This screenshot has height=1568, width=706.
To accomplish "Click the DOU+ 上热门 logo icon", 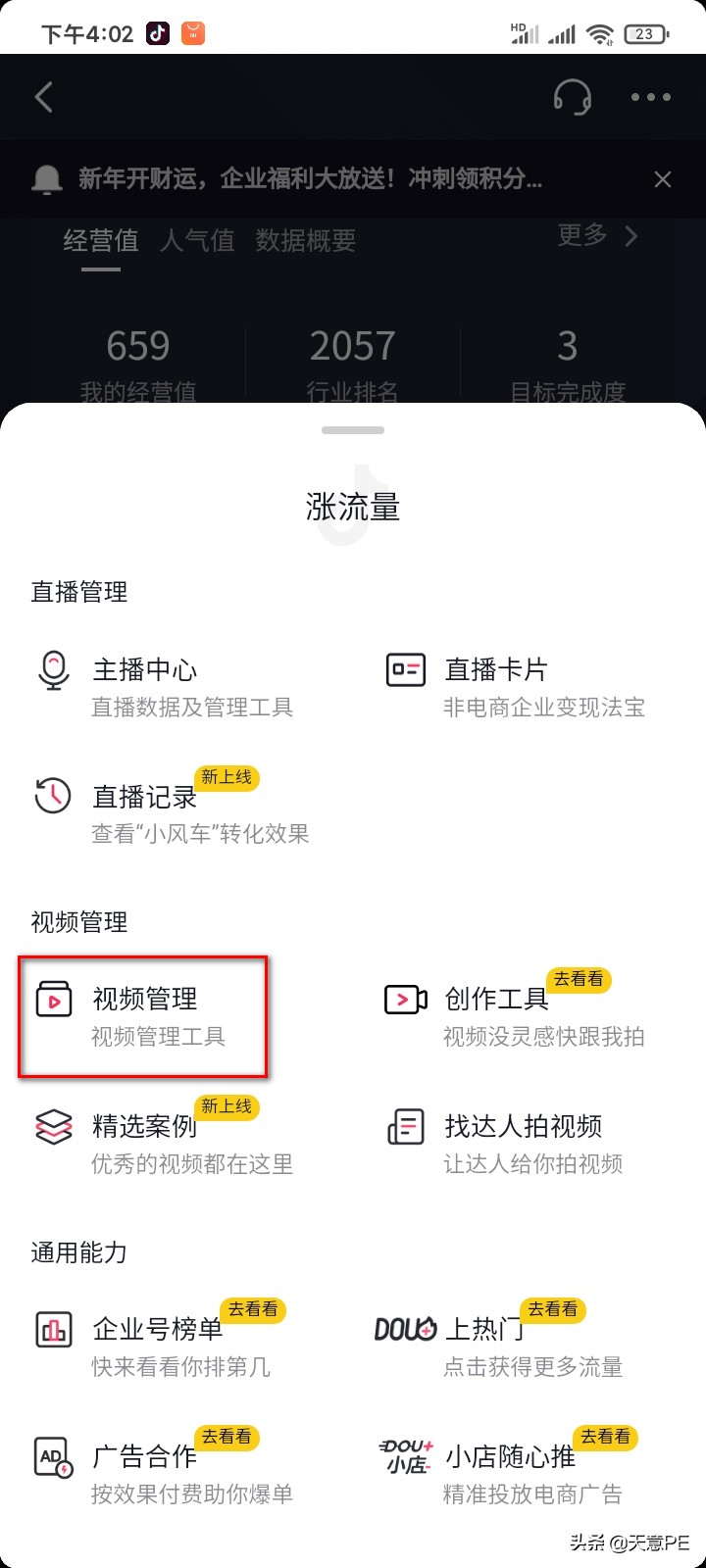I will (405, 1331).
